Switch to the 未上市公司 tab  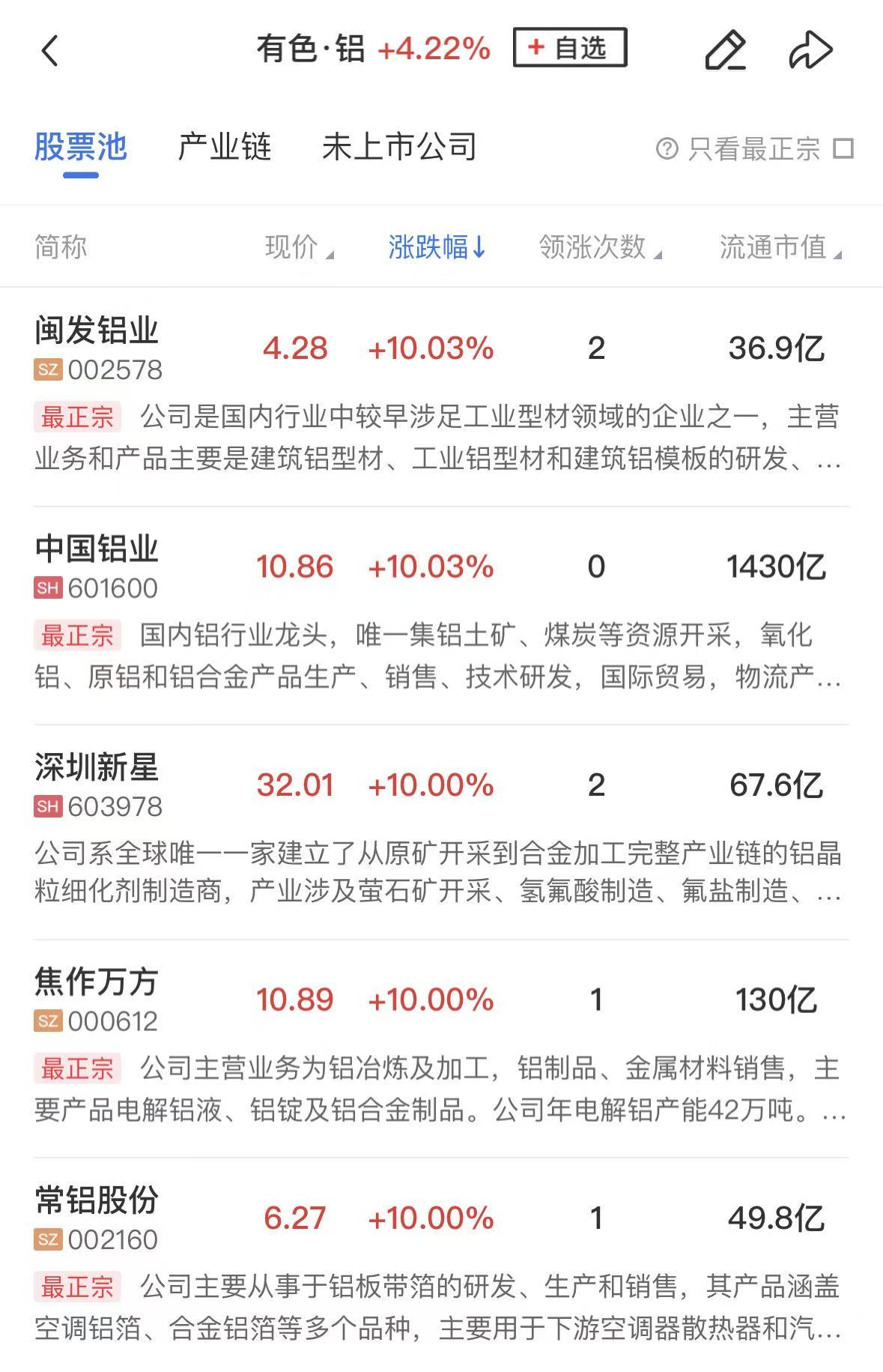(x=398, y=147)
